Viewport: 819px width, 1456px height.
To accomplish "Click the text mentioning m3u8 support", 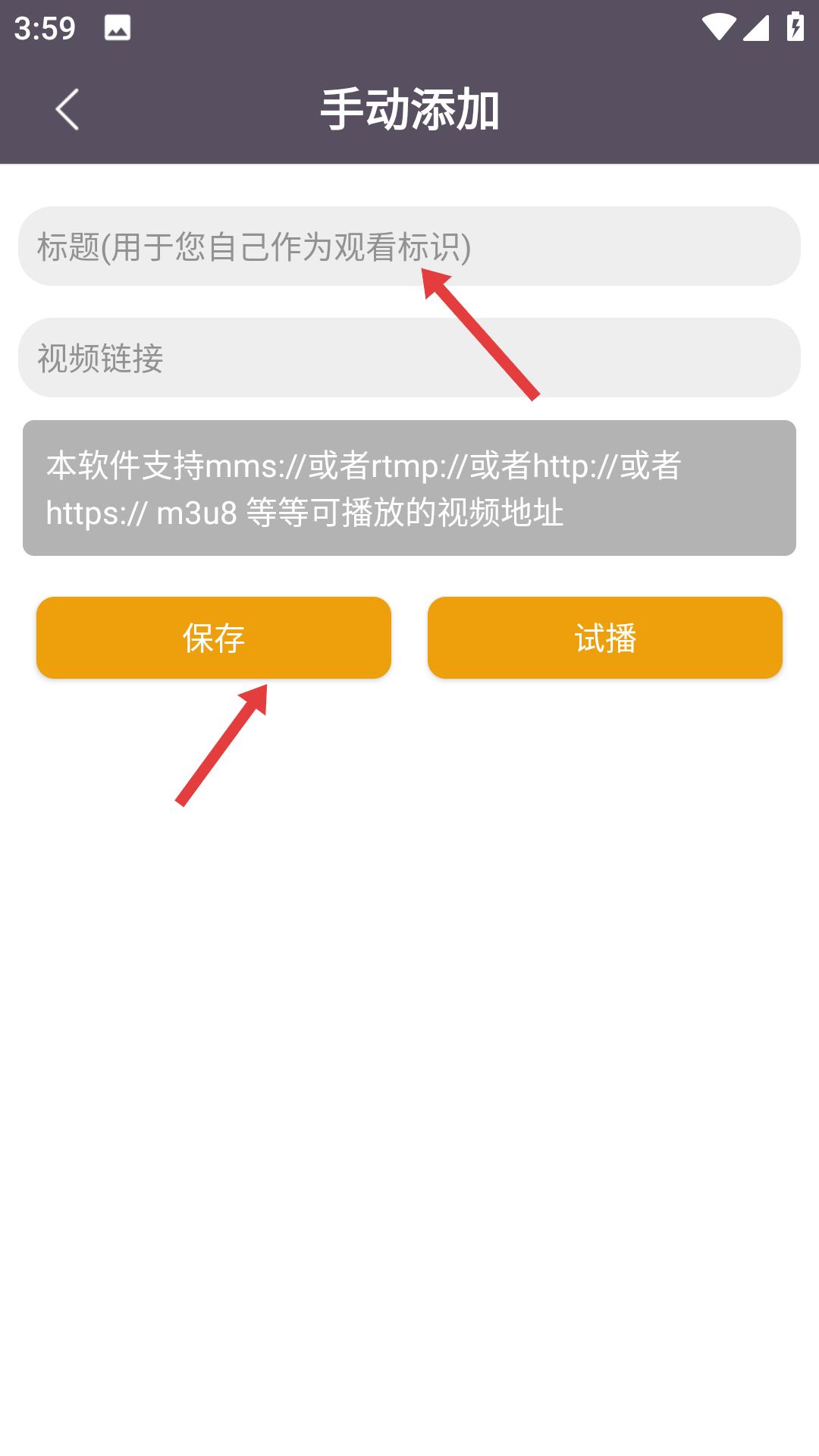I will pyautogui.click(x=199, y=514).
